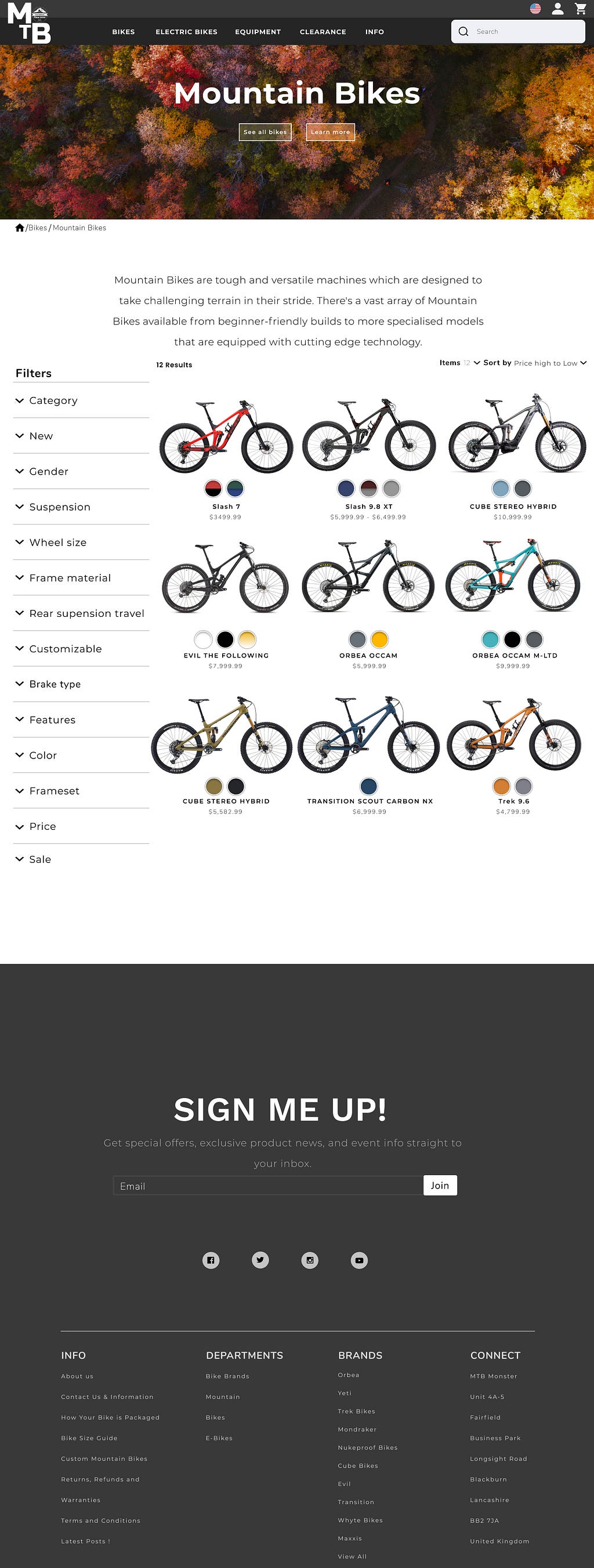
Task: Open the user account icon
Action: [557, 9]
